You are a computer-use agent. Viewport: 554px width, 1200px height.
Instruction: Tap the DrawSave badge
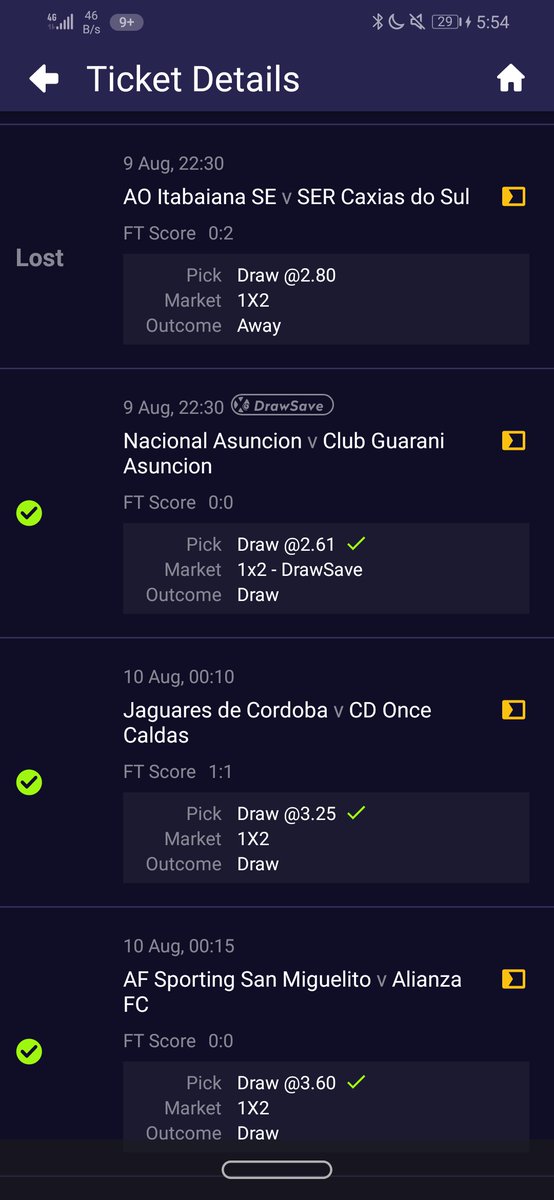click(x=283, y=405)
